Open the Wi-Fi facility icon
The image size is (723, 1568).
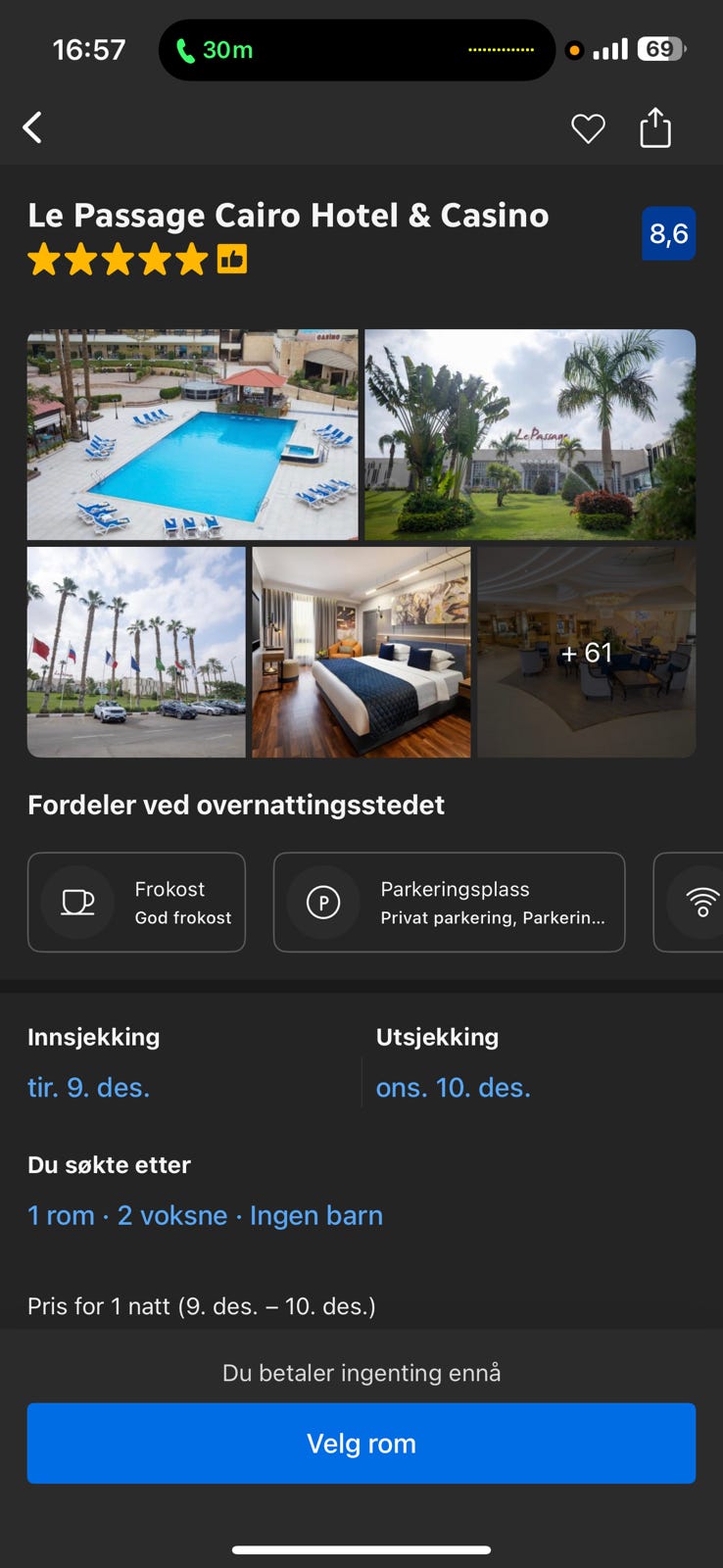(x=700, y=902)
